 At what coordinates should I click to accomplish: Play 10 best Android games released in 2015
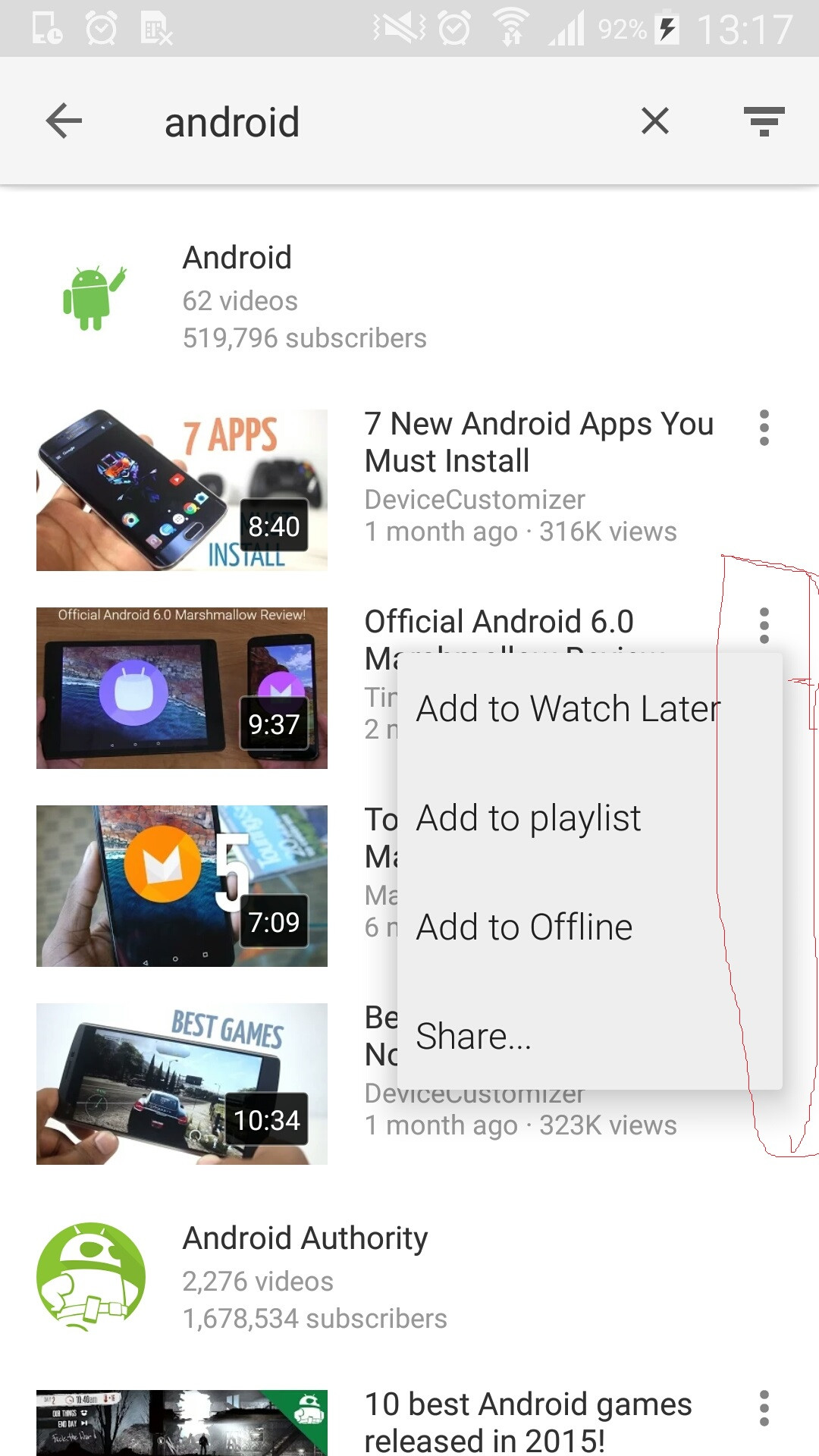coord(528,1422)
